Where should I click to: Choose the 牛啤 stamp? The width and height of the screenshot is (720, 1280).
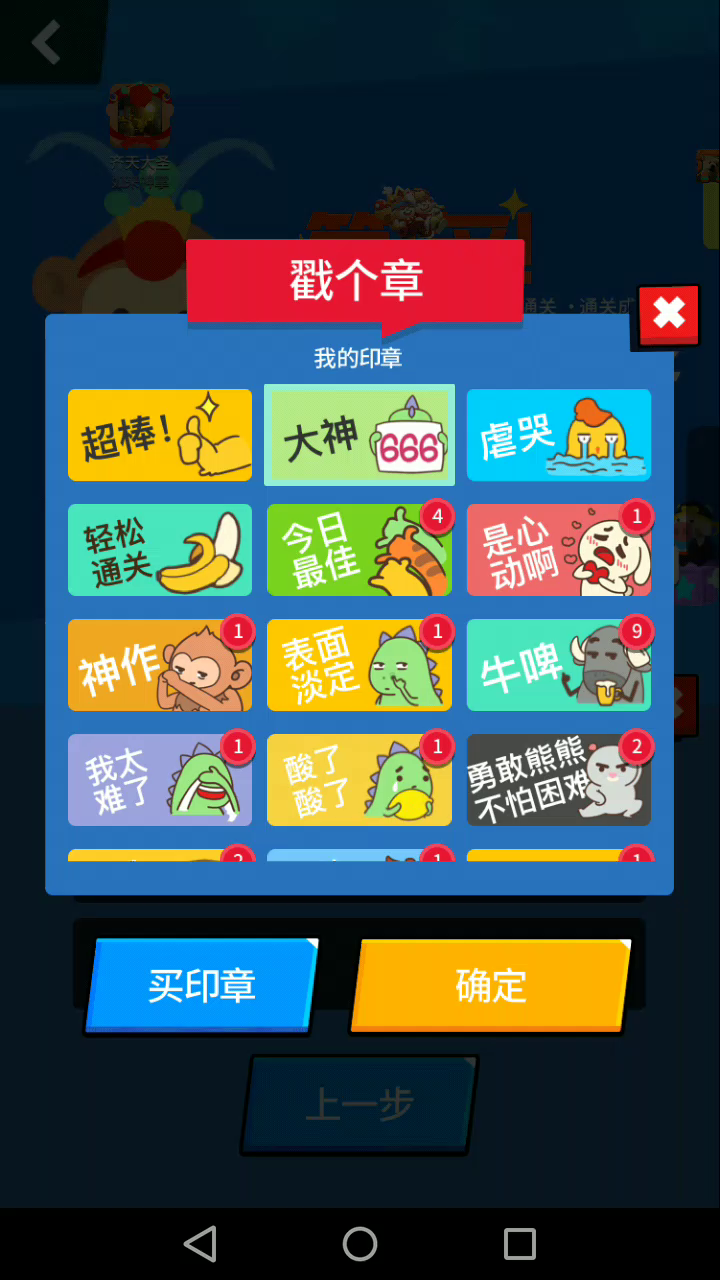[x=558, y=665]
